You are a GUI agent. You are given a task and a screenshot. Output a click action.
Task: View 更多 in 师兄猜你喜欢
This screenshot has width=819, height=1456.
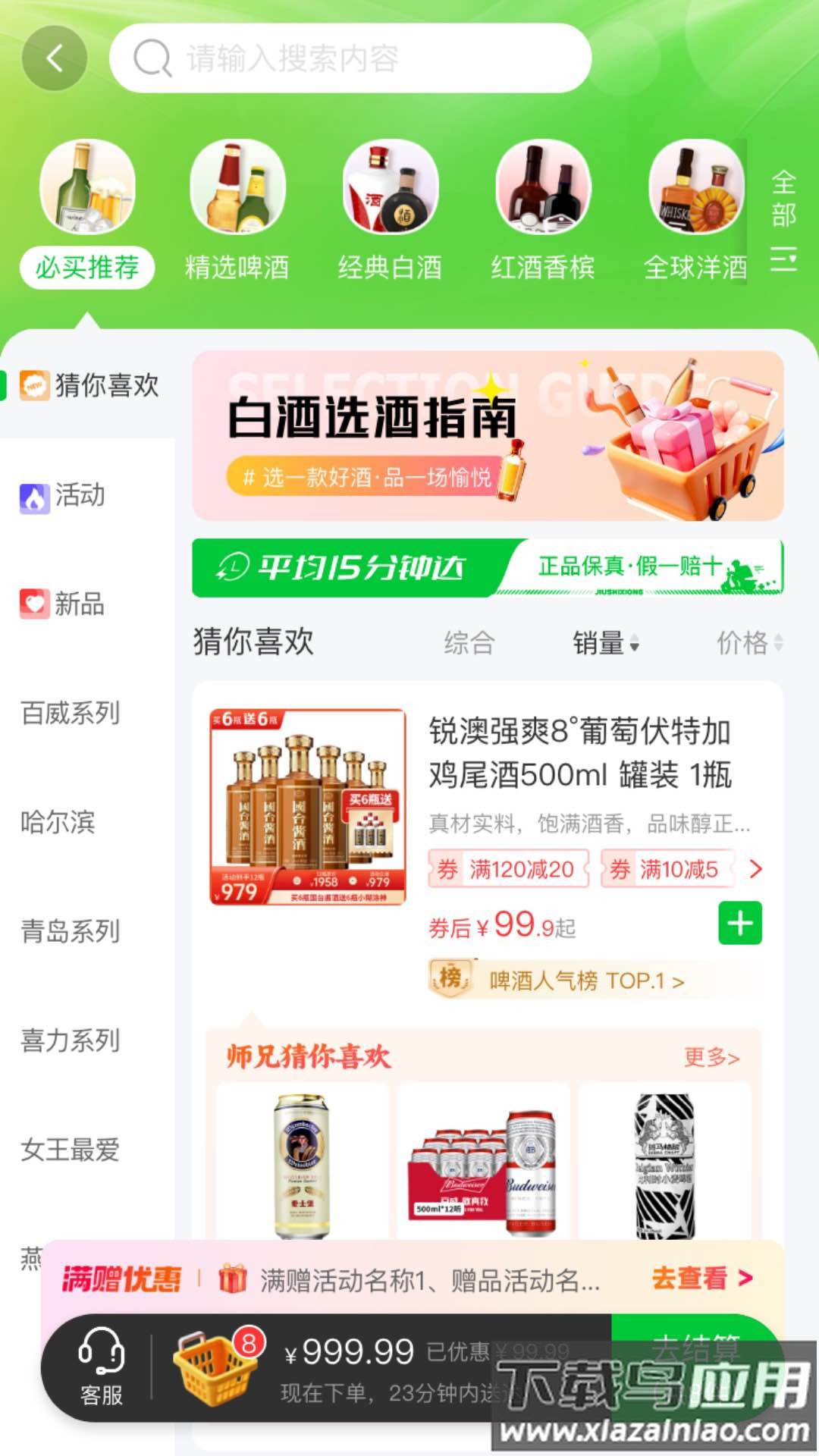click(x=711, y=1057)
